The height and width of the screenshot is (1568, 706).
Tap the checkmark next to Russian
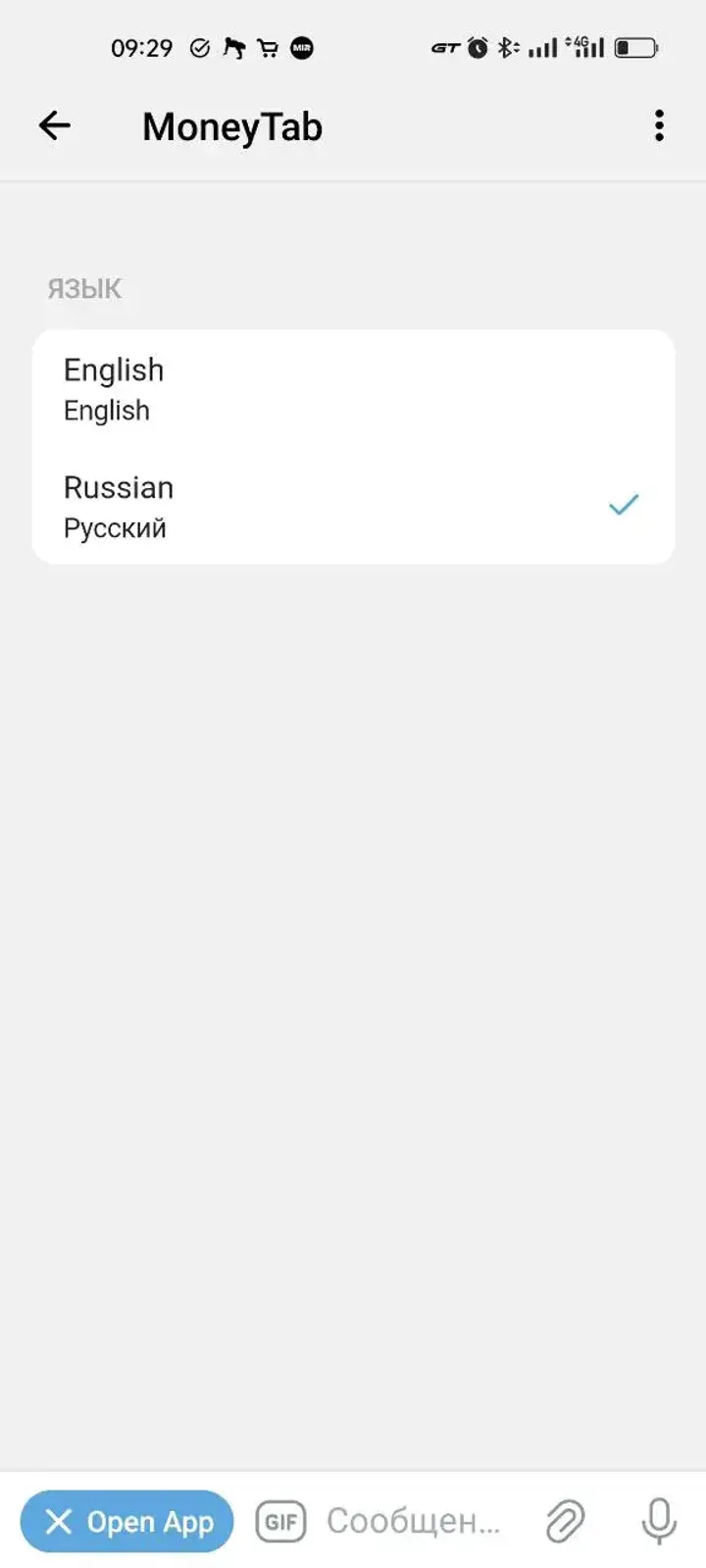point(625,504)
